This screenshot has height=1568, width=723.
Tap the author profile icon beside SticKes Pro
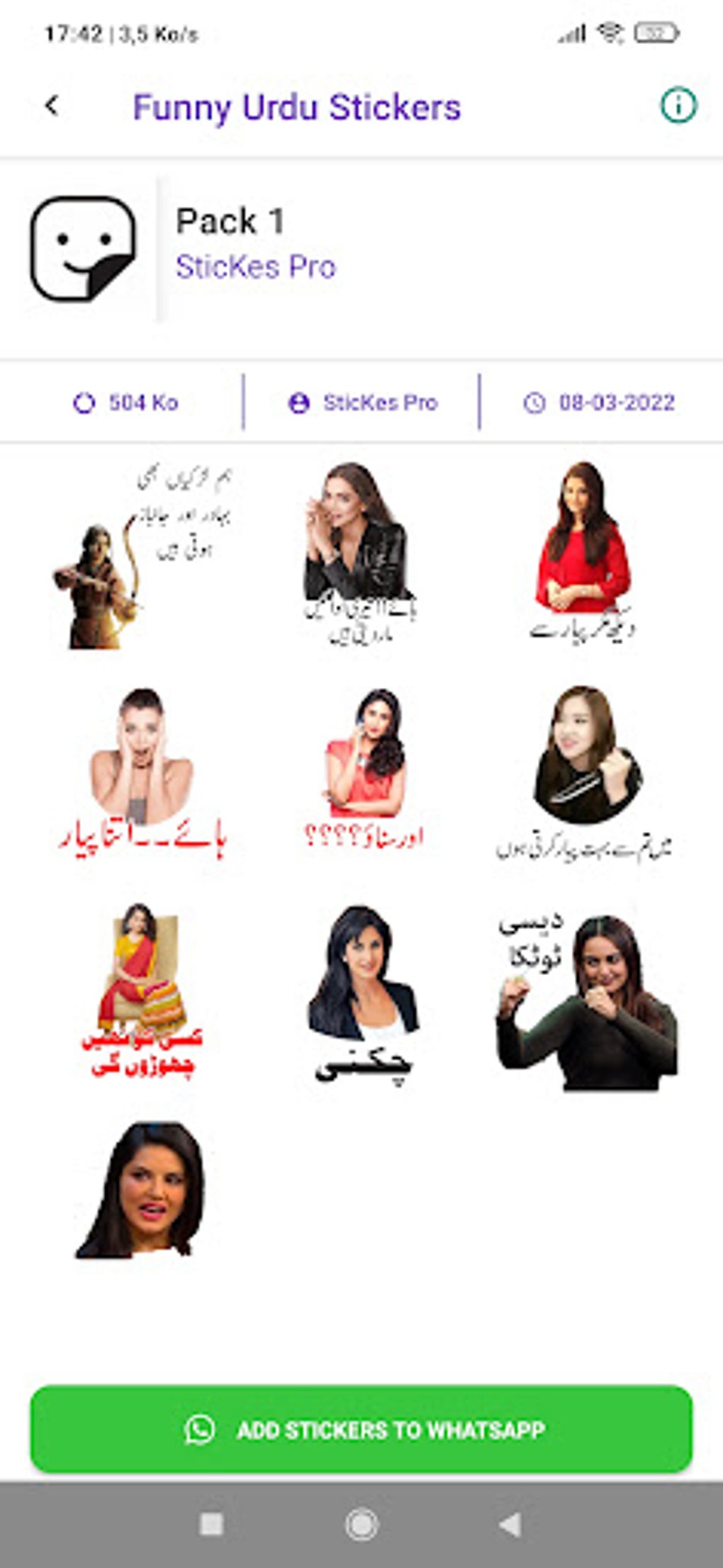pos(301,402)
